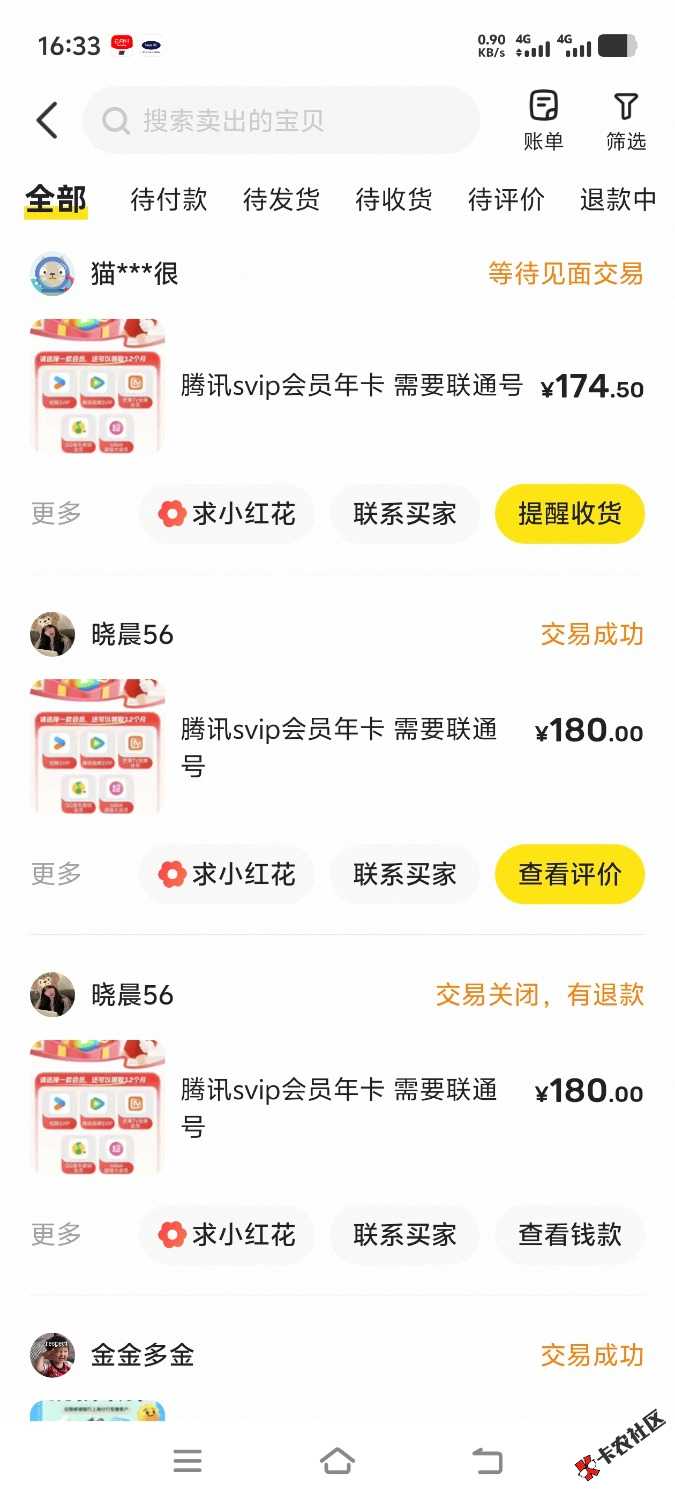Screen dimensions: 675x1500
Task: View the 退款中 tab
Action: (x=618, y=199)
